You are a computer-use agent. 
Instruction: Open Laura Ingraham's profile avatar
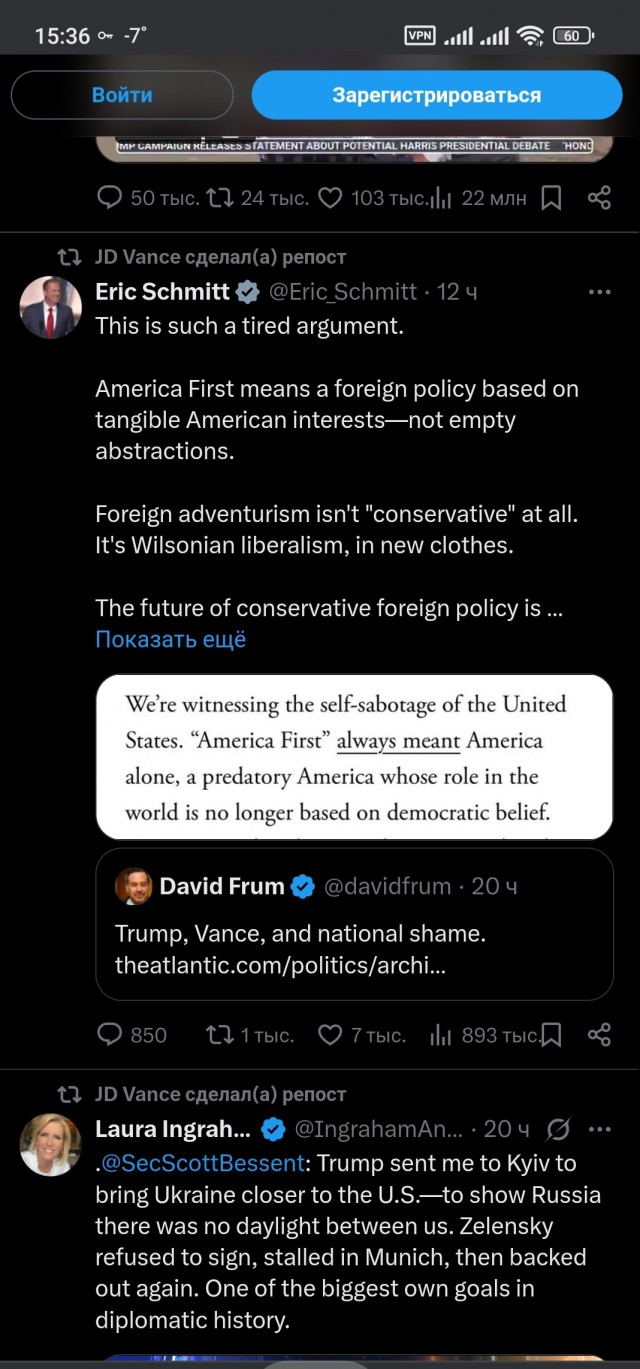50,1144
